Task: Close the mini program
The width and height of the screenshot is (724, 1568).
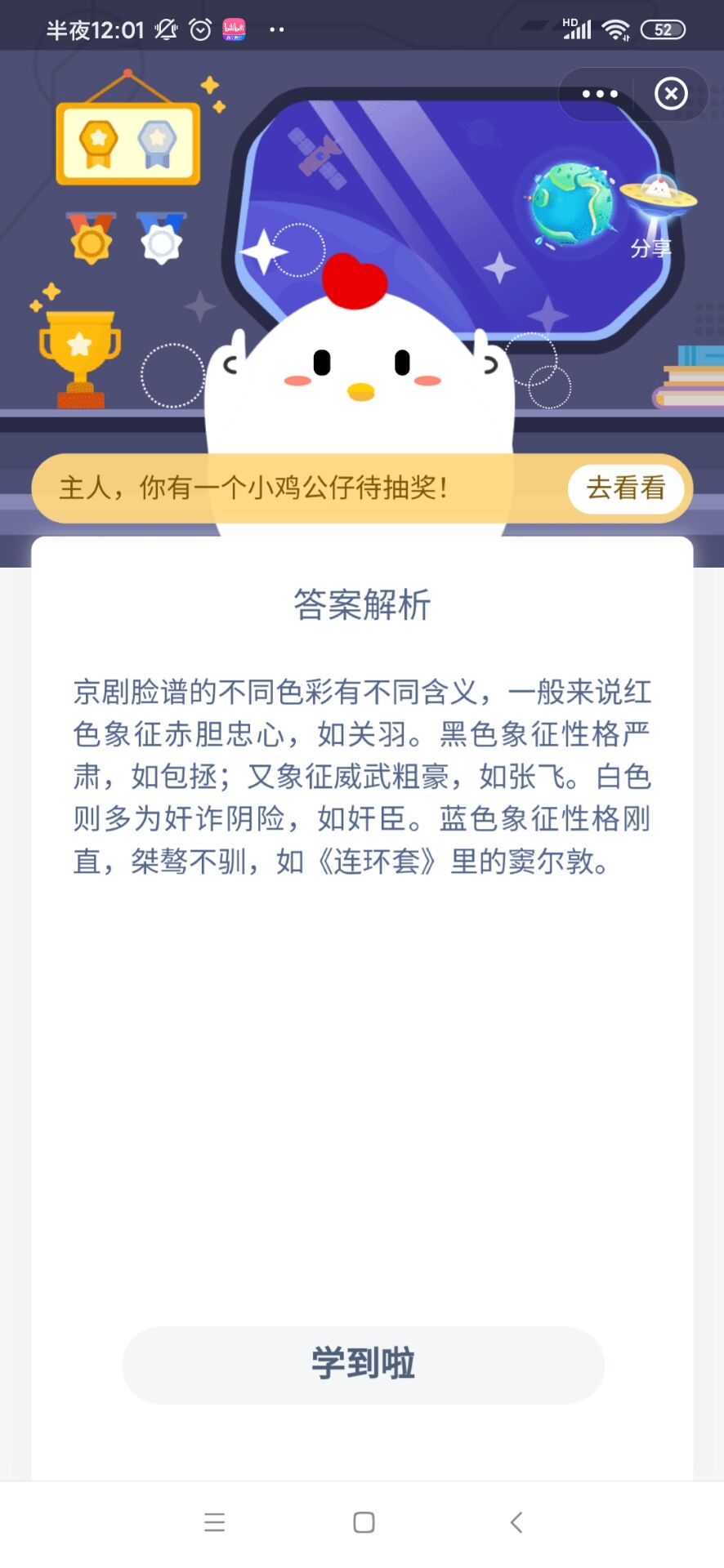Action: pos(671,94)
